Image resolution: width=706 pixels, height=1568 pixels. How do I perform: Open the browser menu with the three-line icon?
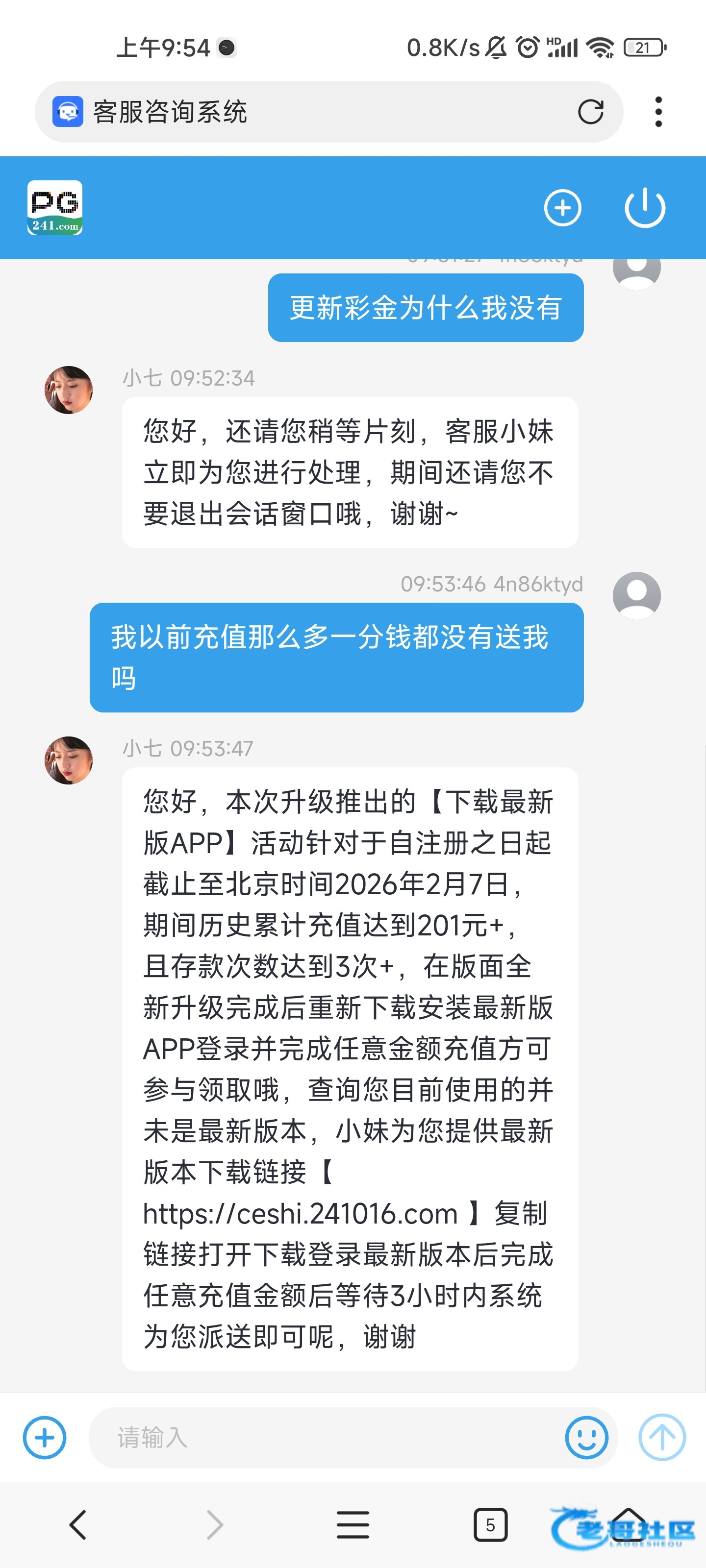click(353, 1525)
